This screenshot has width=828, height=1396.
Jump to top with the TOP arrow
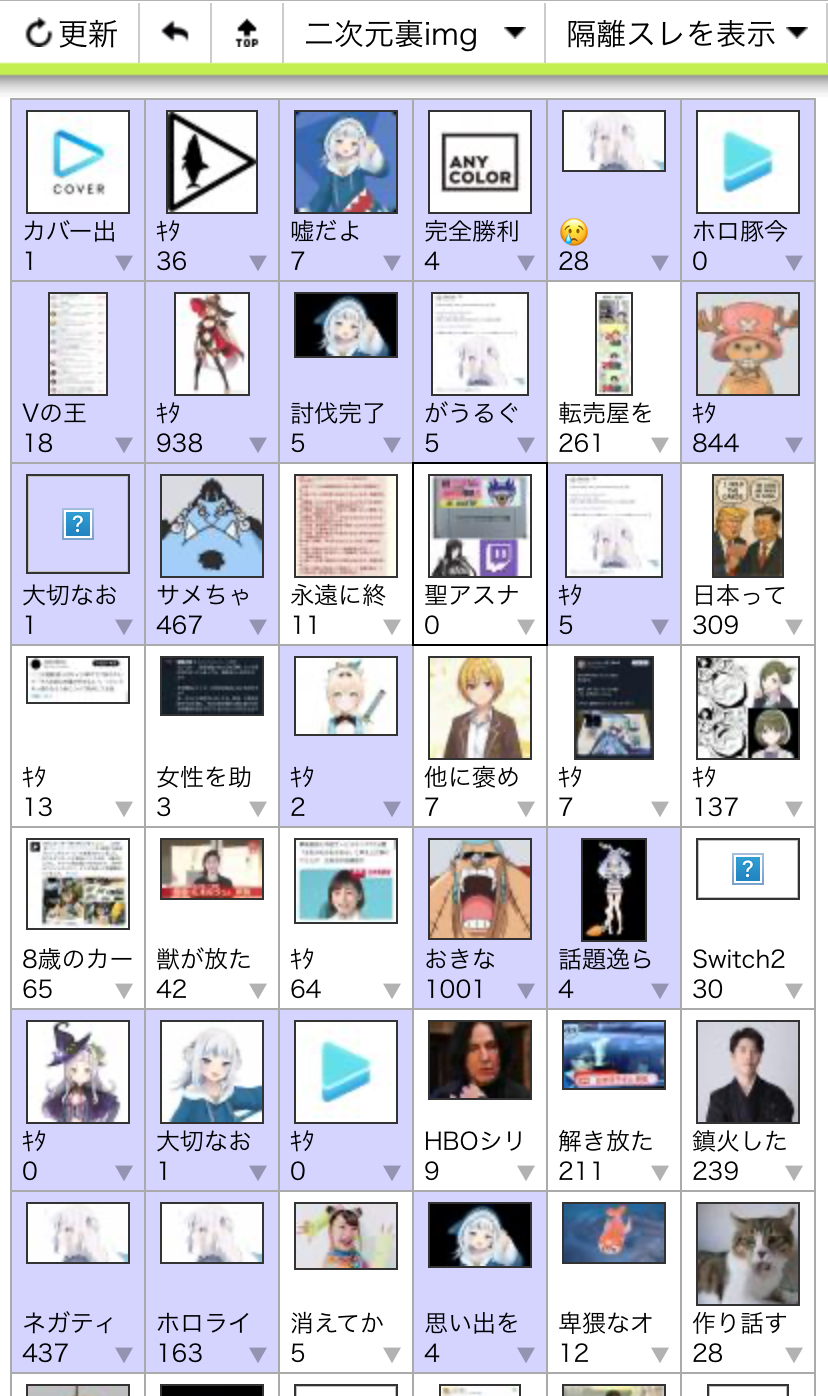pos(247,33)
